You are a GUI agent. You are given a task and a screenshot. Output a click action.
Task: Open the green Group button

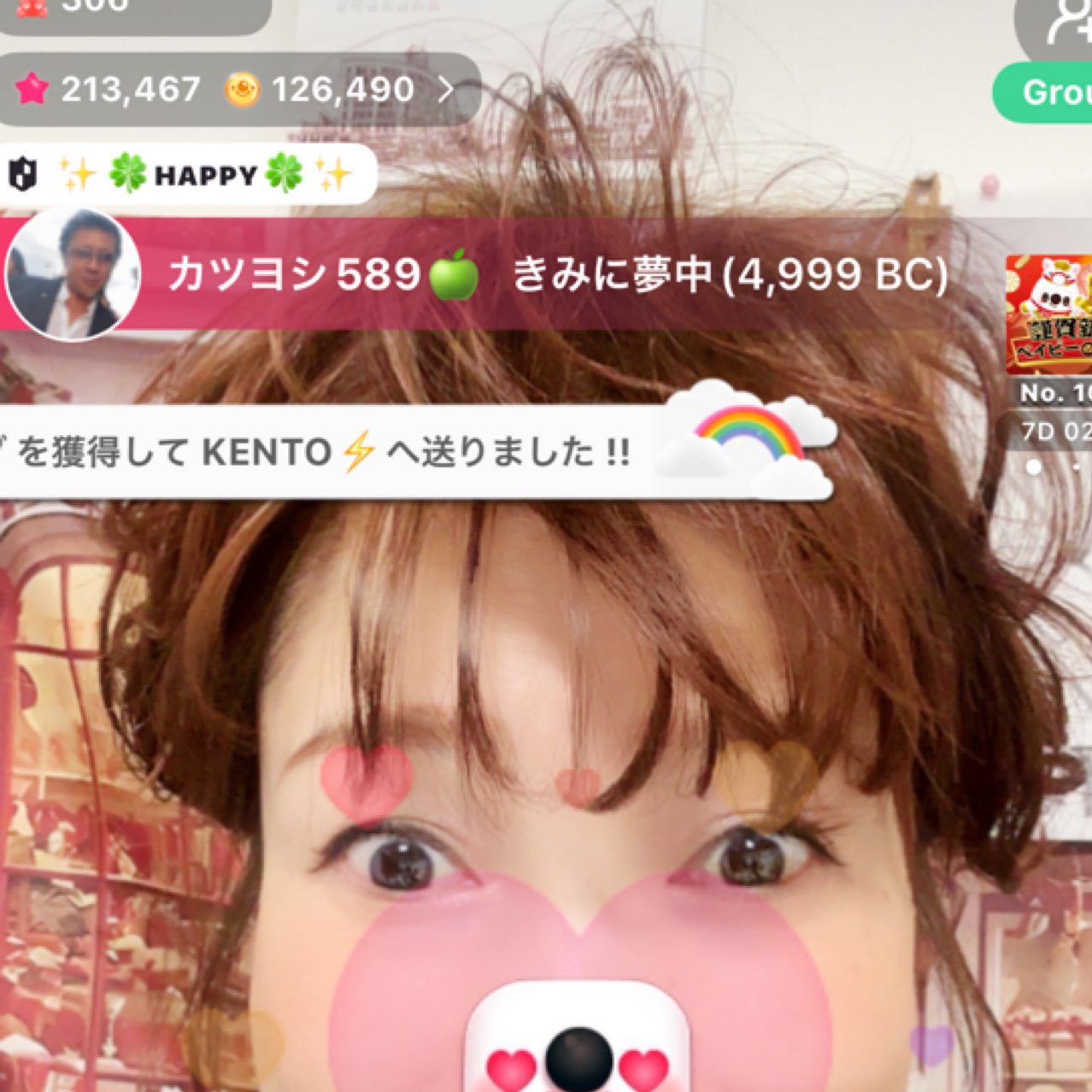(x=1048, y=92)
